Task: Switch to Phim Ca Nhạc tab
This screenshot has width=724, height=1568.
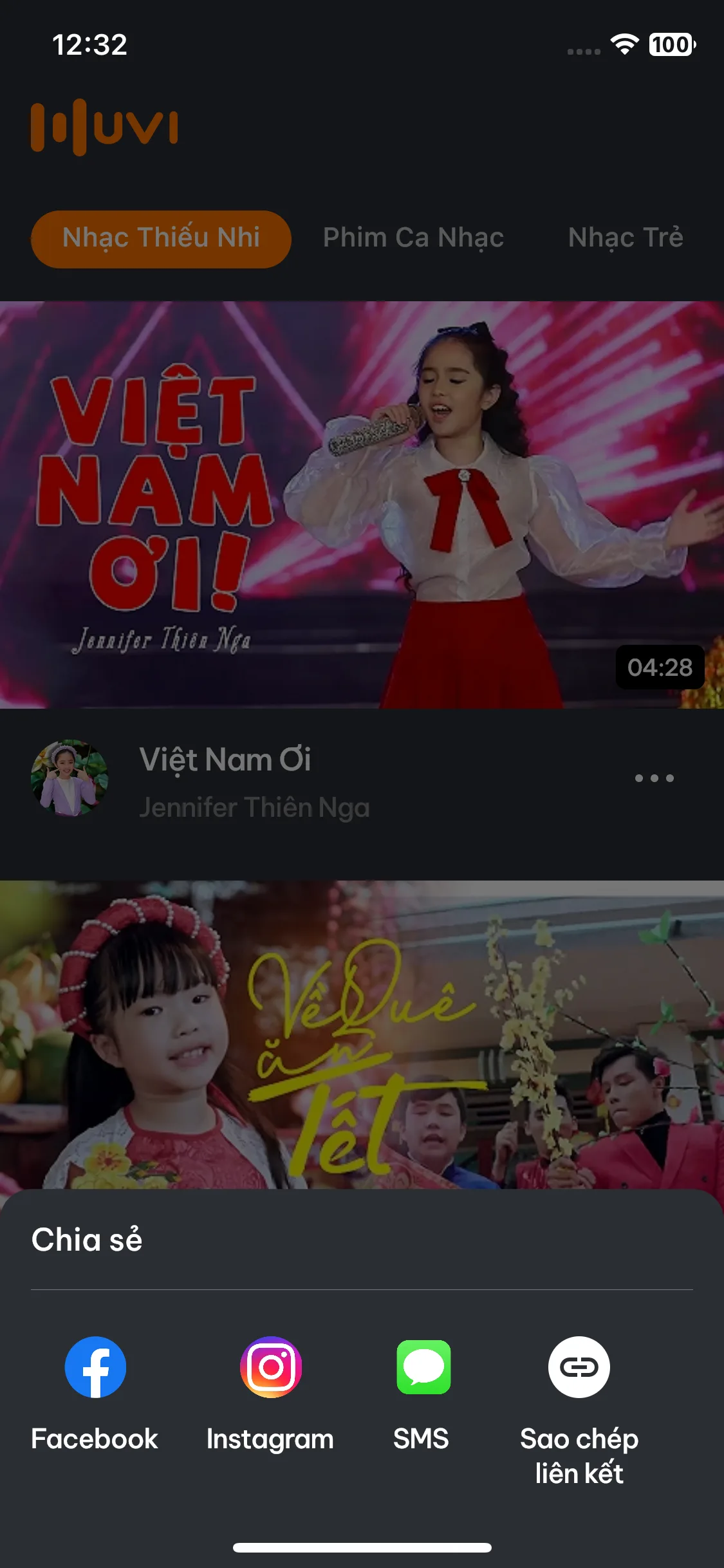Action: pos(413,238)
